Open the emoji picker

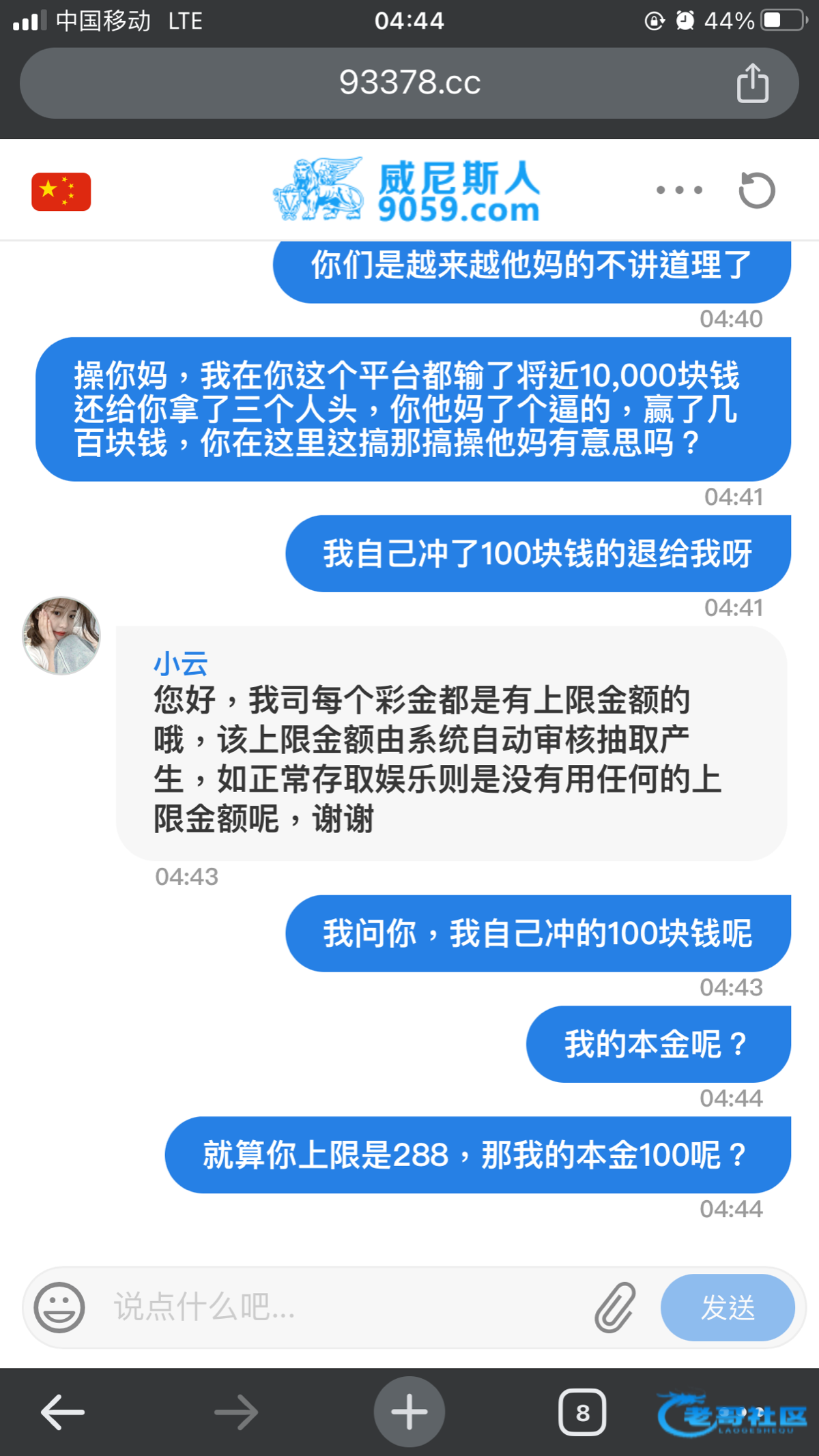[x=60, y=1307]
